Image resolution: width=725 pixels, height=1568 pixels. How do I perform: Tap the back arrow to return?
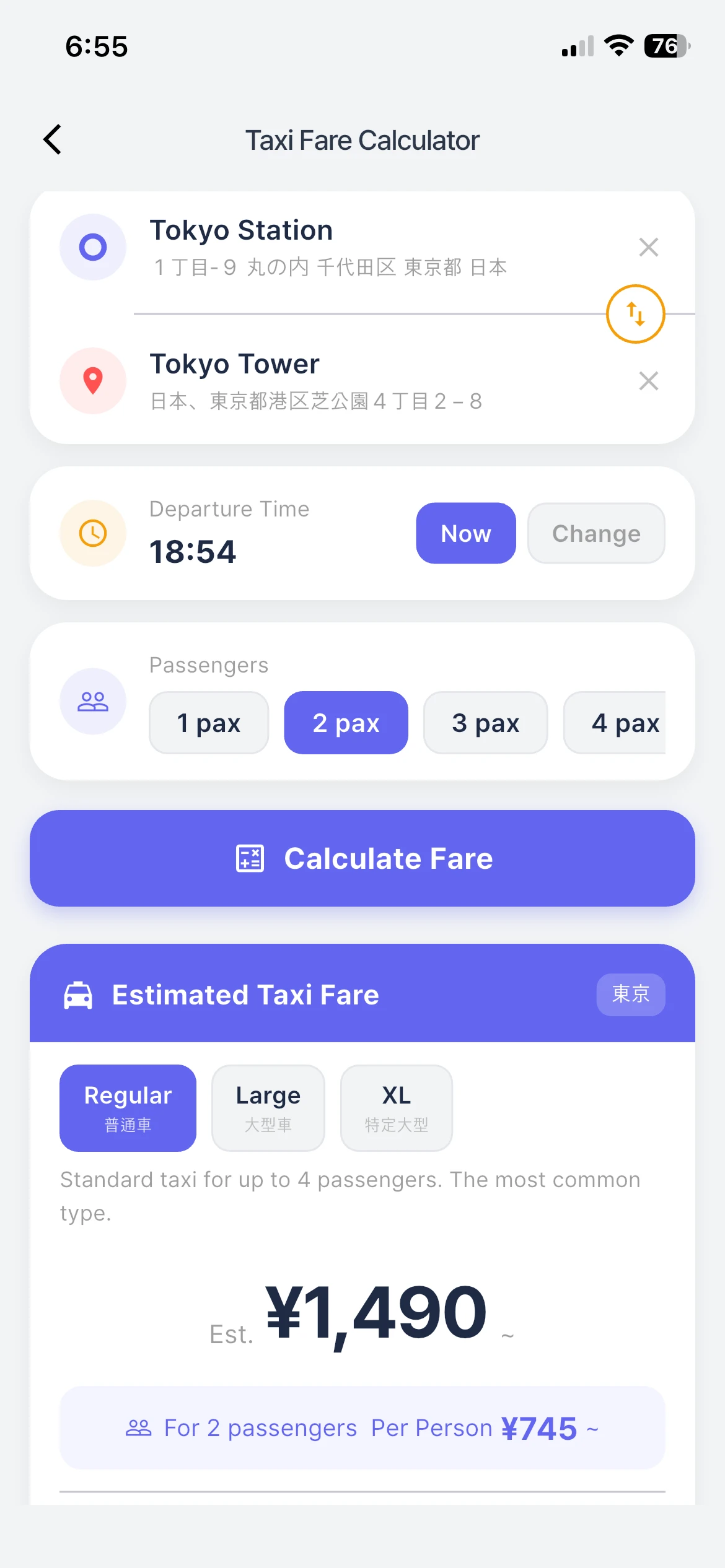[x=53, y=139]
